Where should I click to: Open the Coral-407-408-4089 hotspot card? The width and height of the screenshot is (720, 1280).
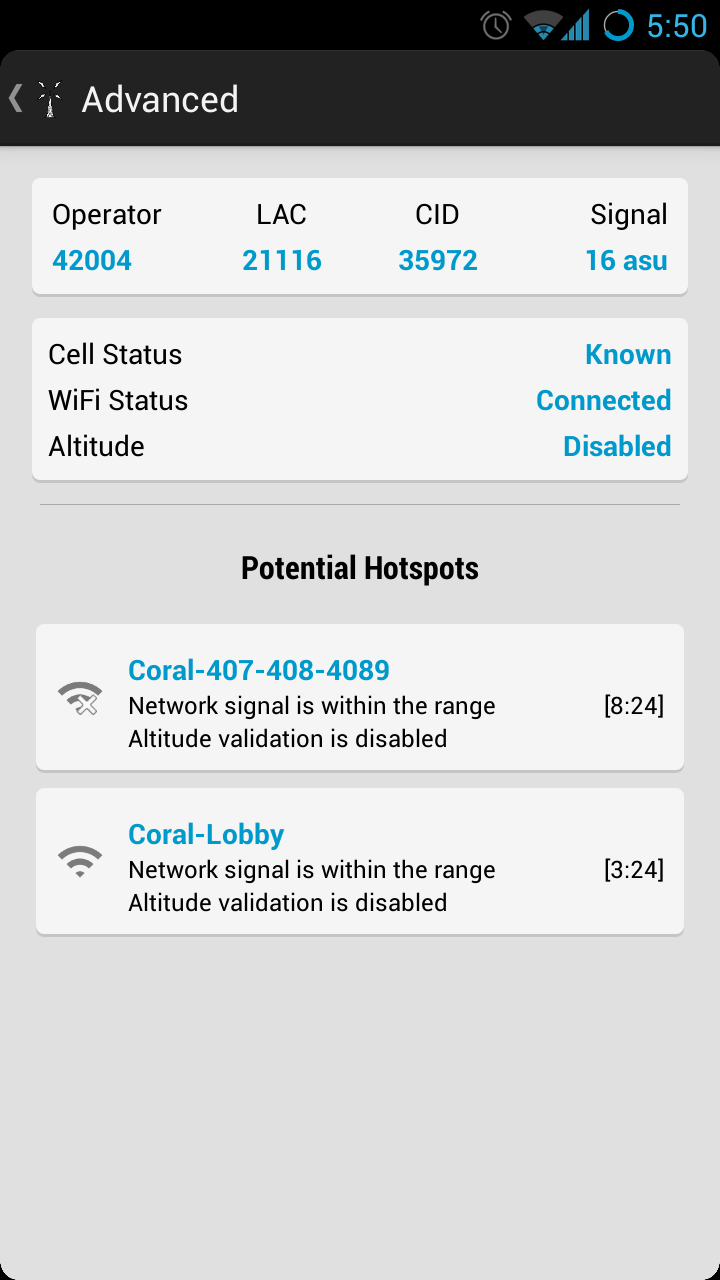(360, 698)
